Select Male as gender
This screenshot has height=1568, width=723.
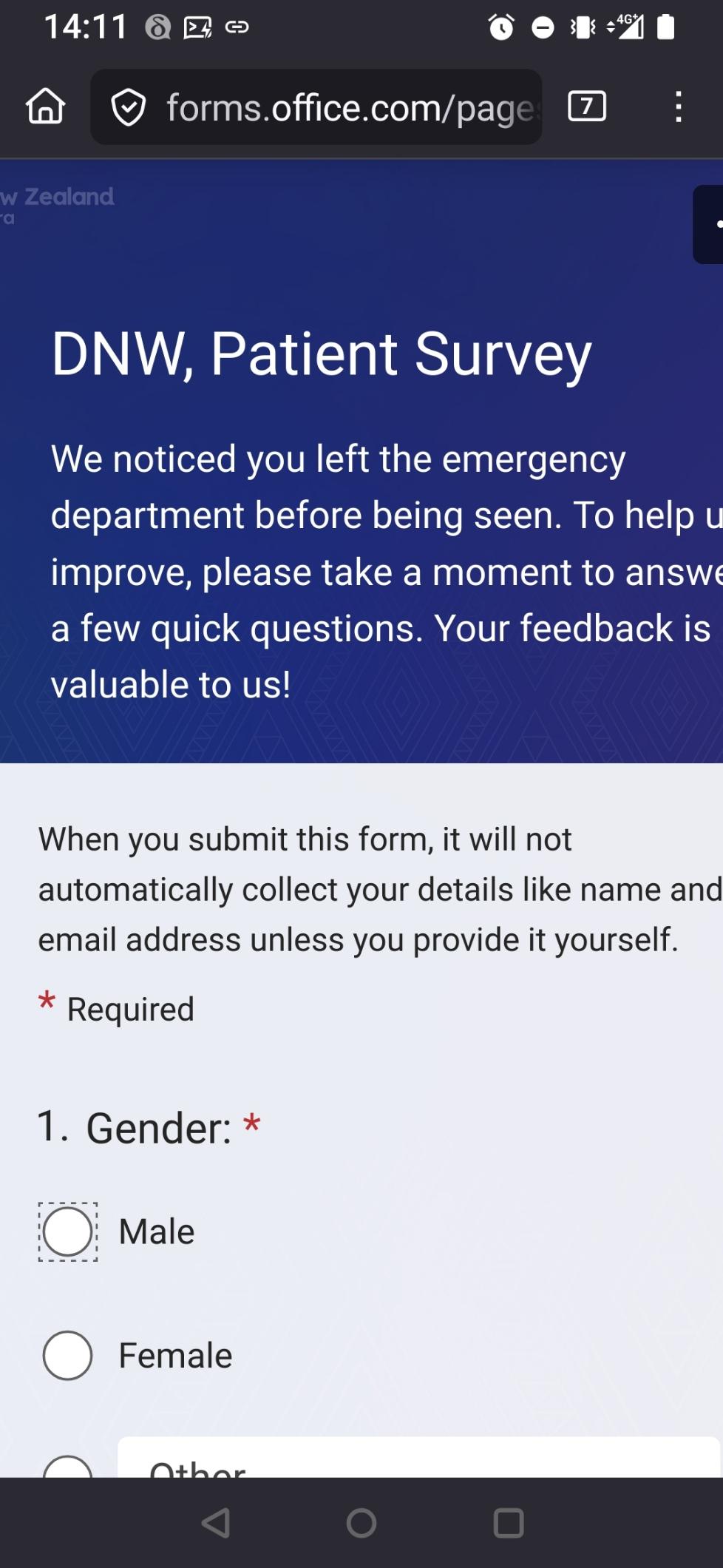pyautogui.click(x=68, y=1231)
